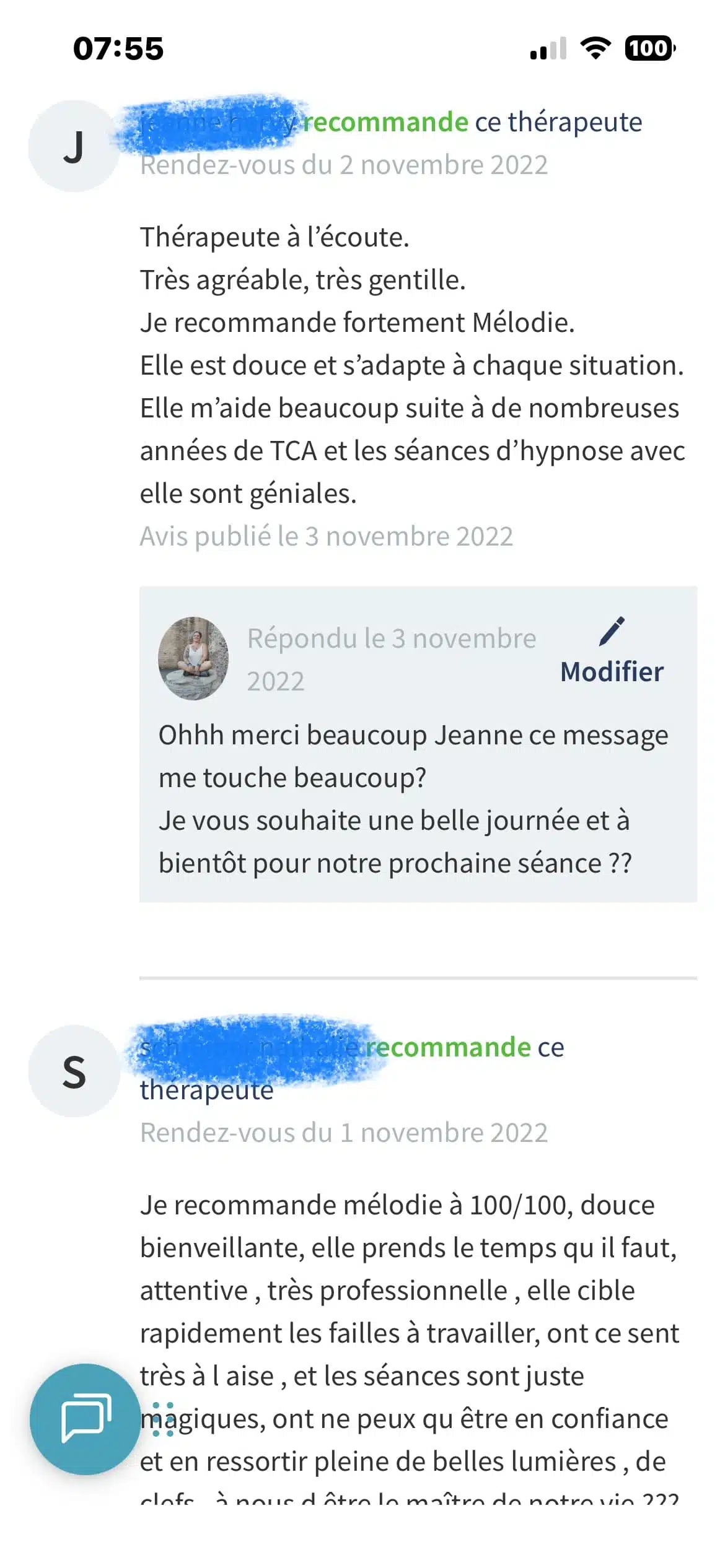Select 'Rendez-vous du 2 novembre 2022' text
Image resolution: width=725 pixels, height=1568 pixels.
345,165
